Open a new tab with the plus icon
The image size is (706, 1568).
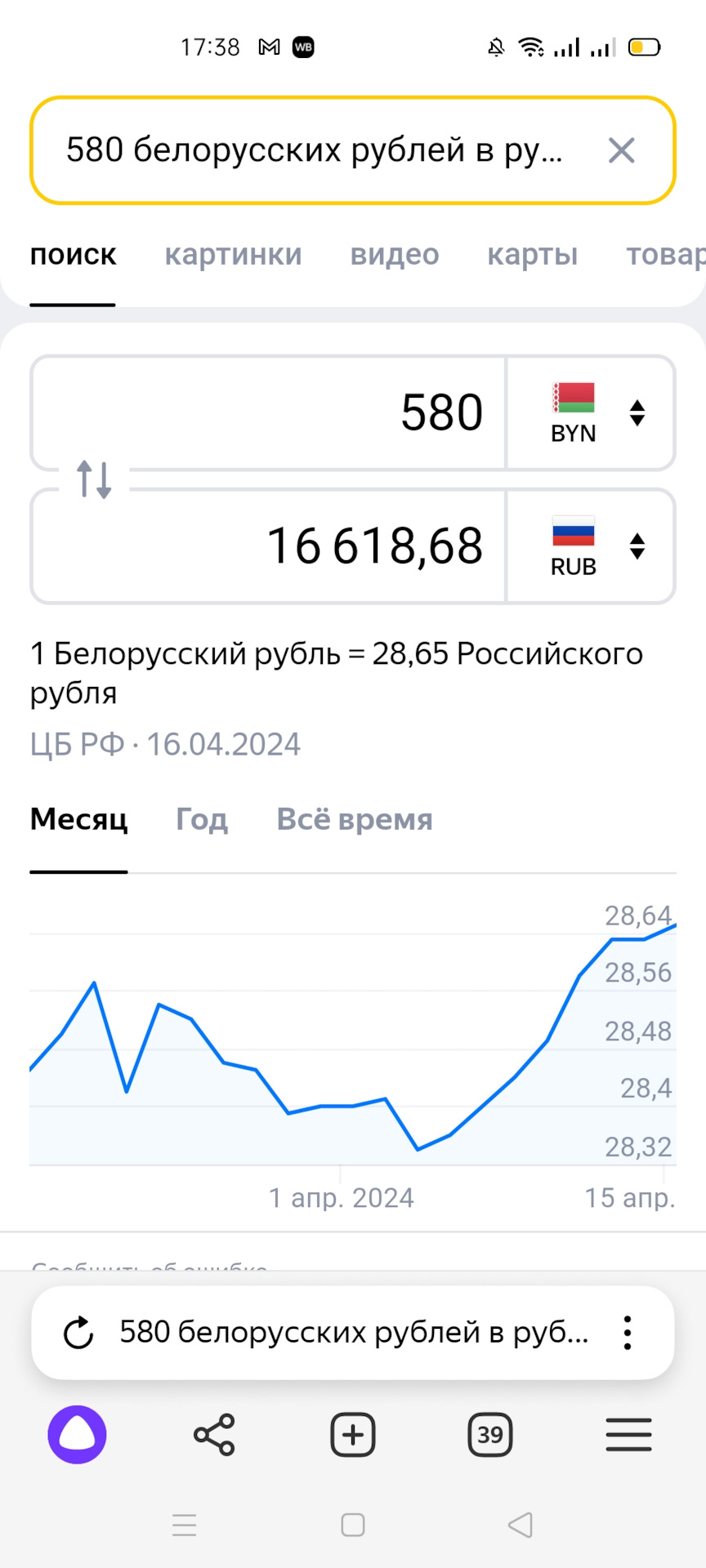[x=351, y=1435]
